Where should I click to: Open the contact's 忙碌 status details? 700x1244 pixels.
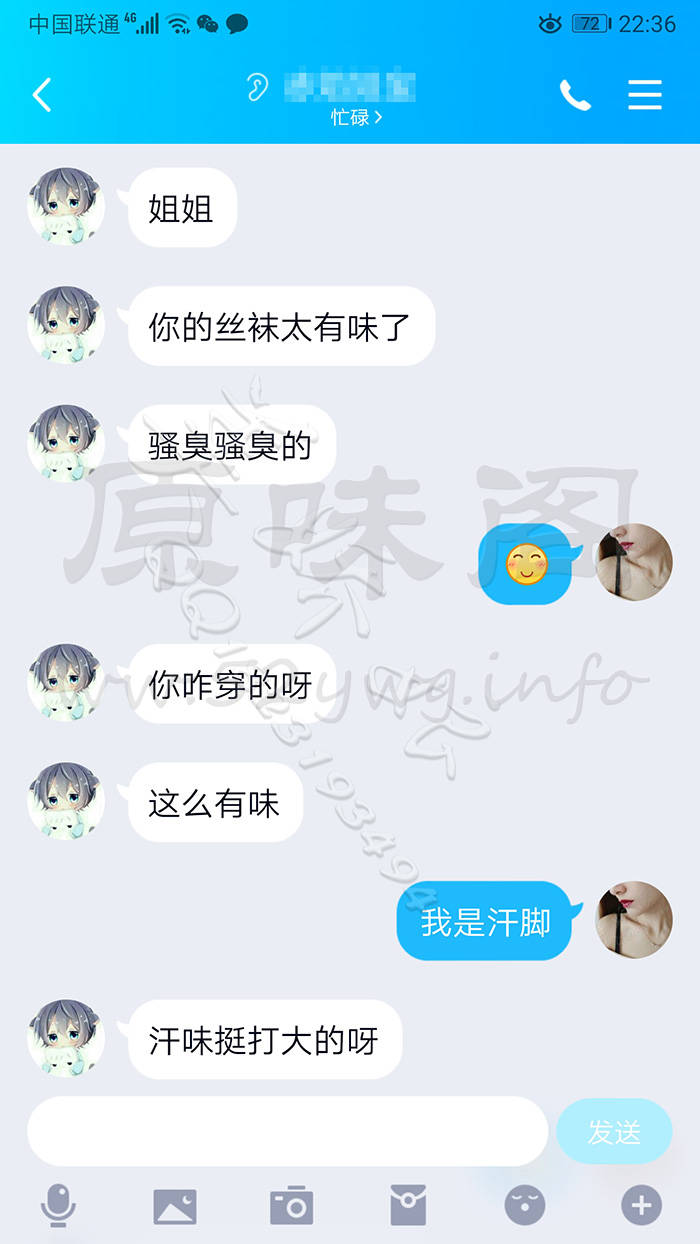pos(356,118)
